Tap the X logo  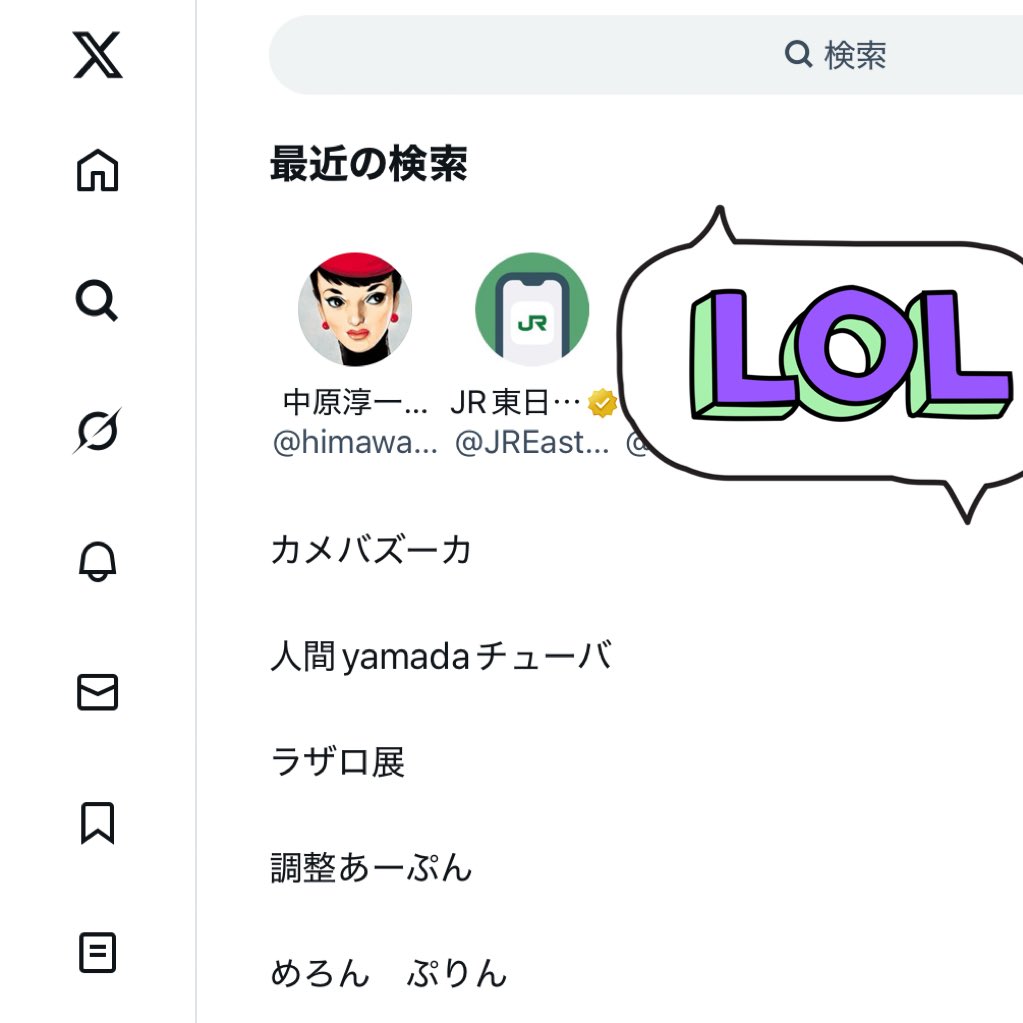pyautogui.click(x=98, y=55)
